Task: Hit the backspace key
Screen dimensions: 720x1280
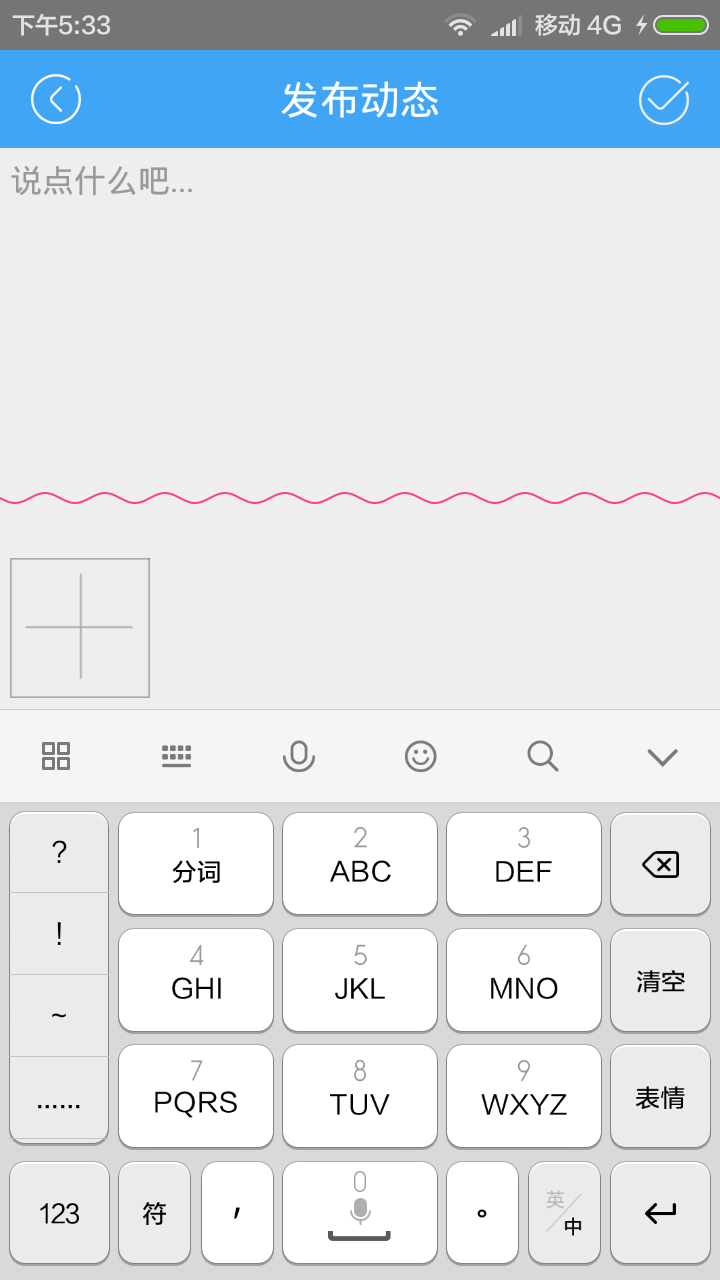Action: [660, 864]
